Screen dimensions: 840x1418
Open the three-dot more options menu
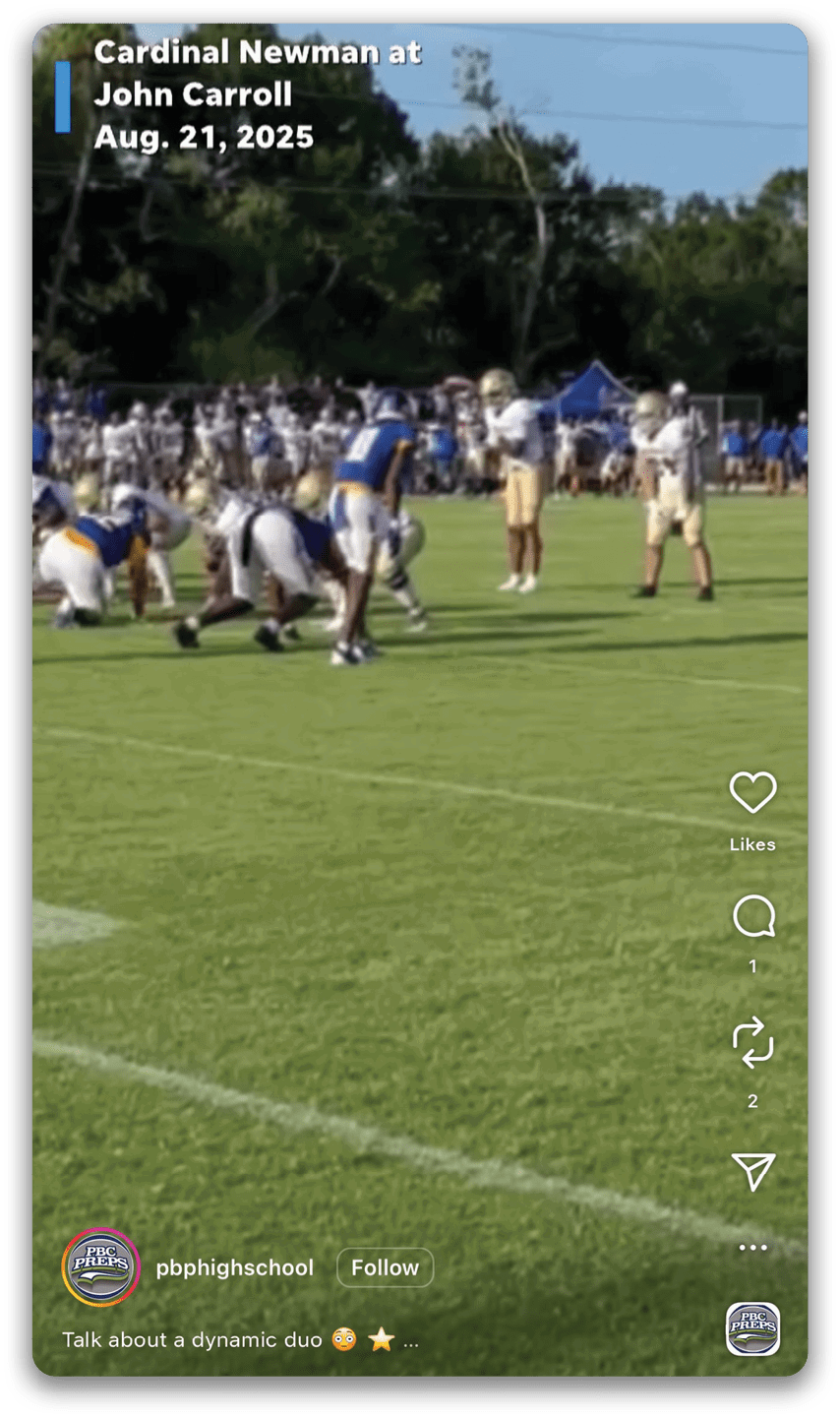point(753,1248)
